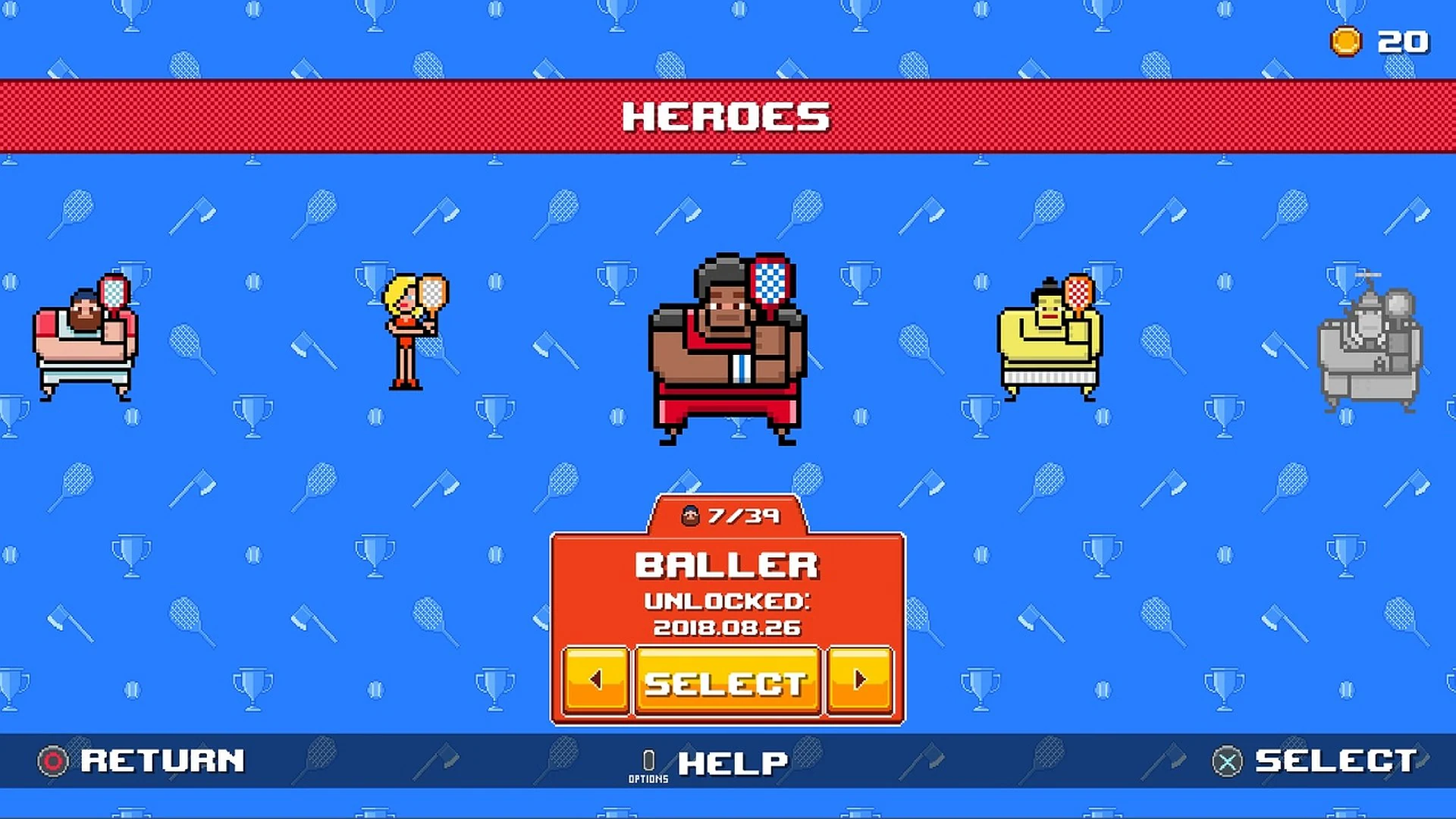
Task: Tap the locked grey hero
Action: click(x=1370, y=345)
